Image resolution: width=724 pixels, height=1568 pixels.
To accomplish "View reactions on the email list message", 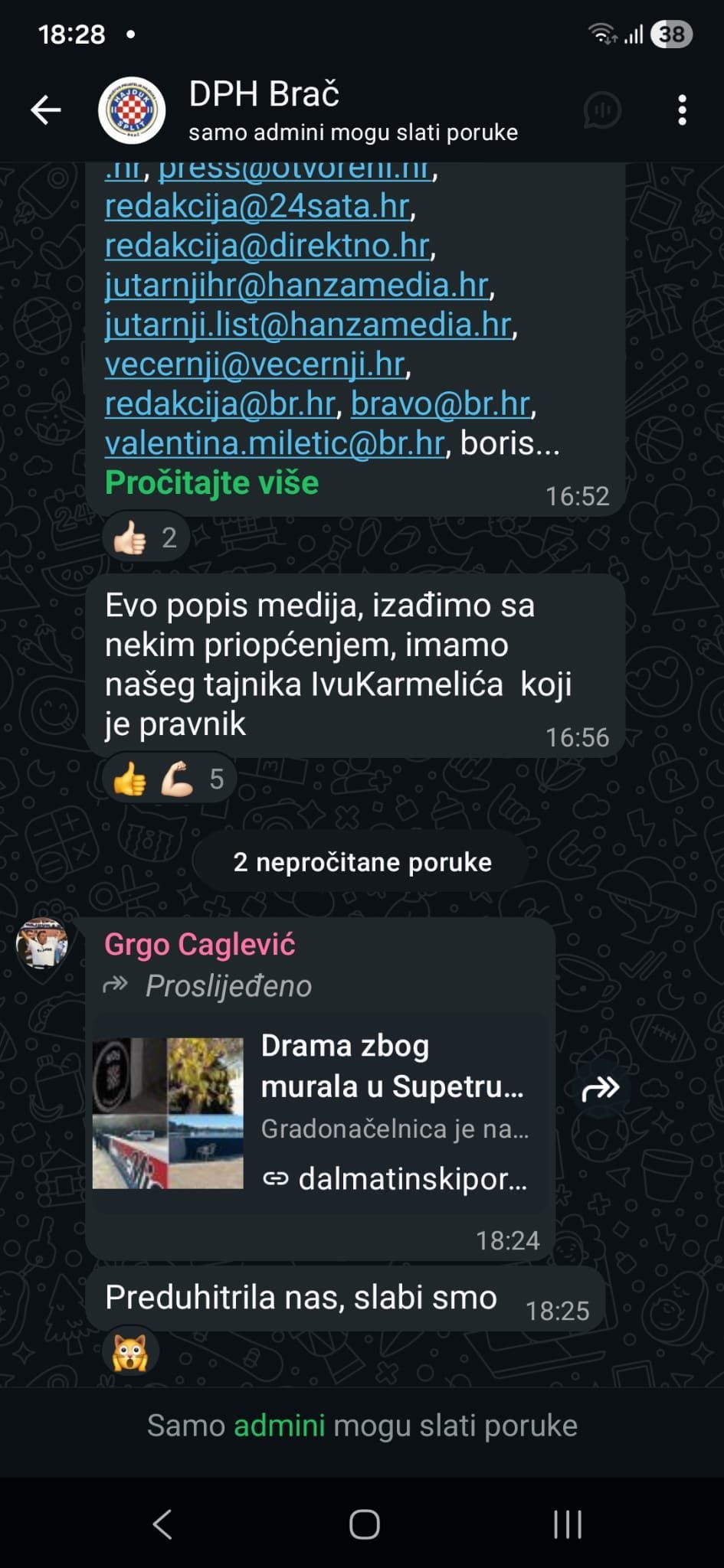I will click(x=146, y=537).
